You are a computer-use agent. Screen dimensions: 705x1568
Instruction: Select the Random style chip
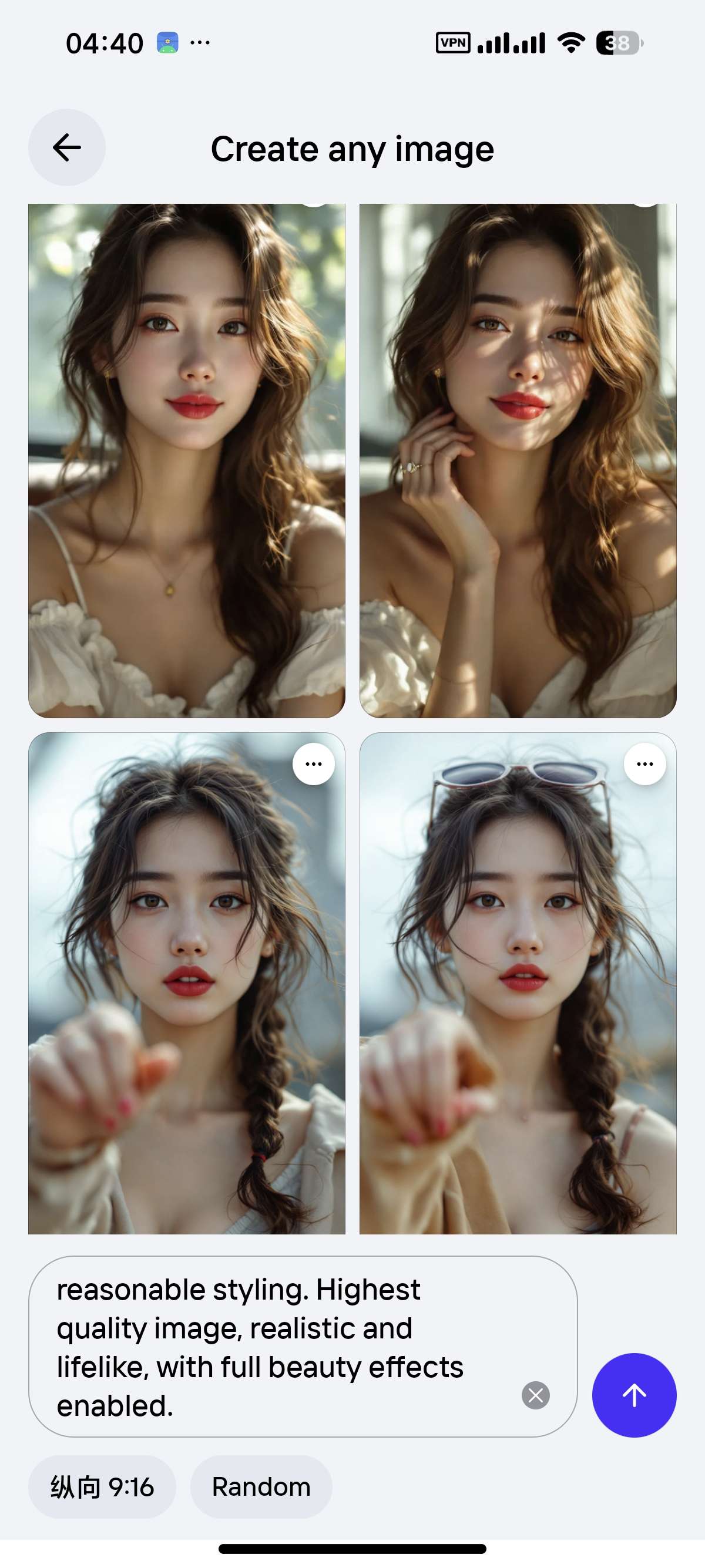pyautogui.click(x=261, y=1487)
